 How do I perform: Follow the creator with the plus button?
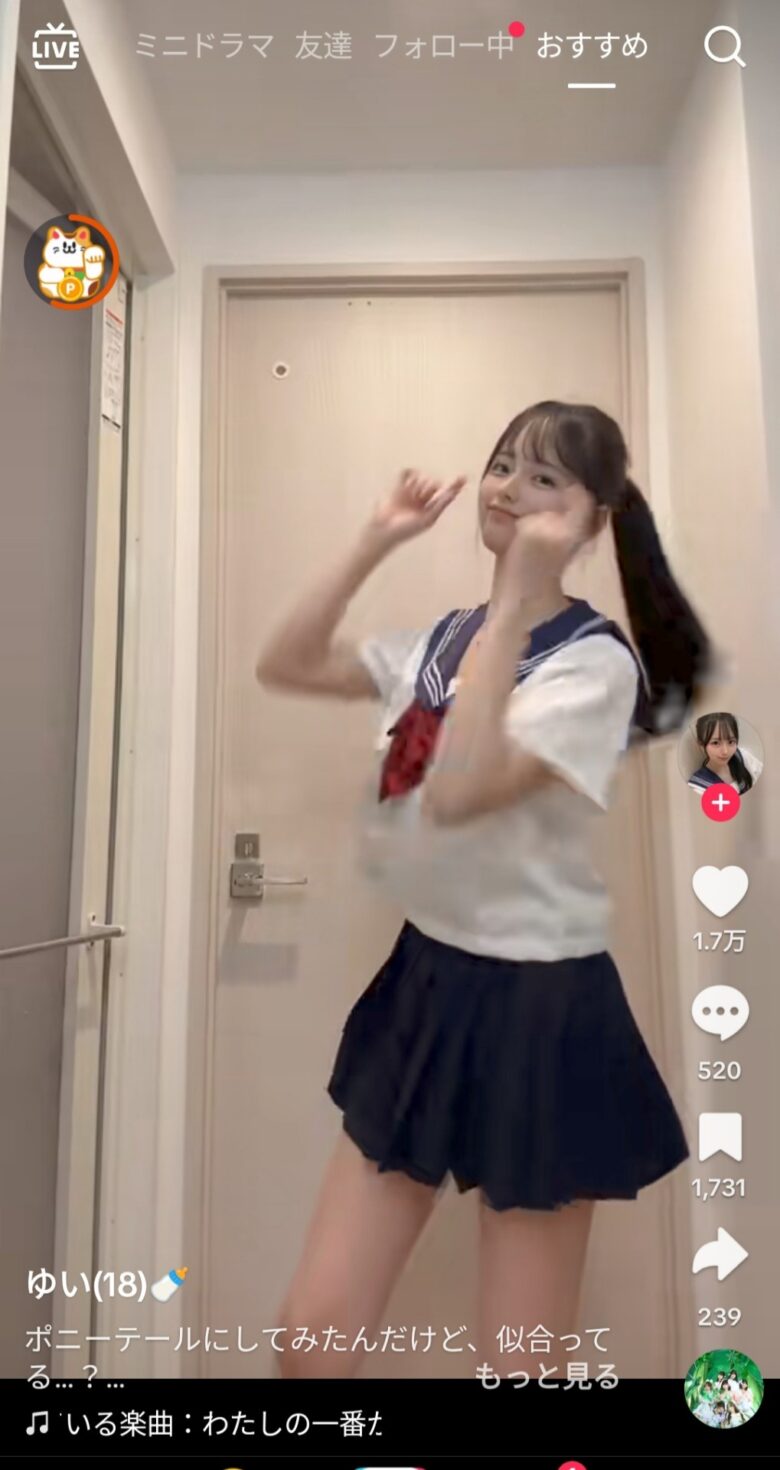720,802
